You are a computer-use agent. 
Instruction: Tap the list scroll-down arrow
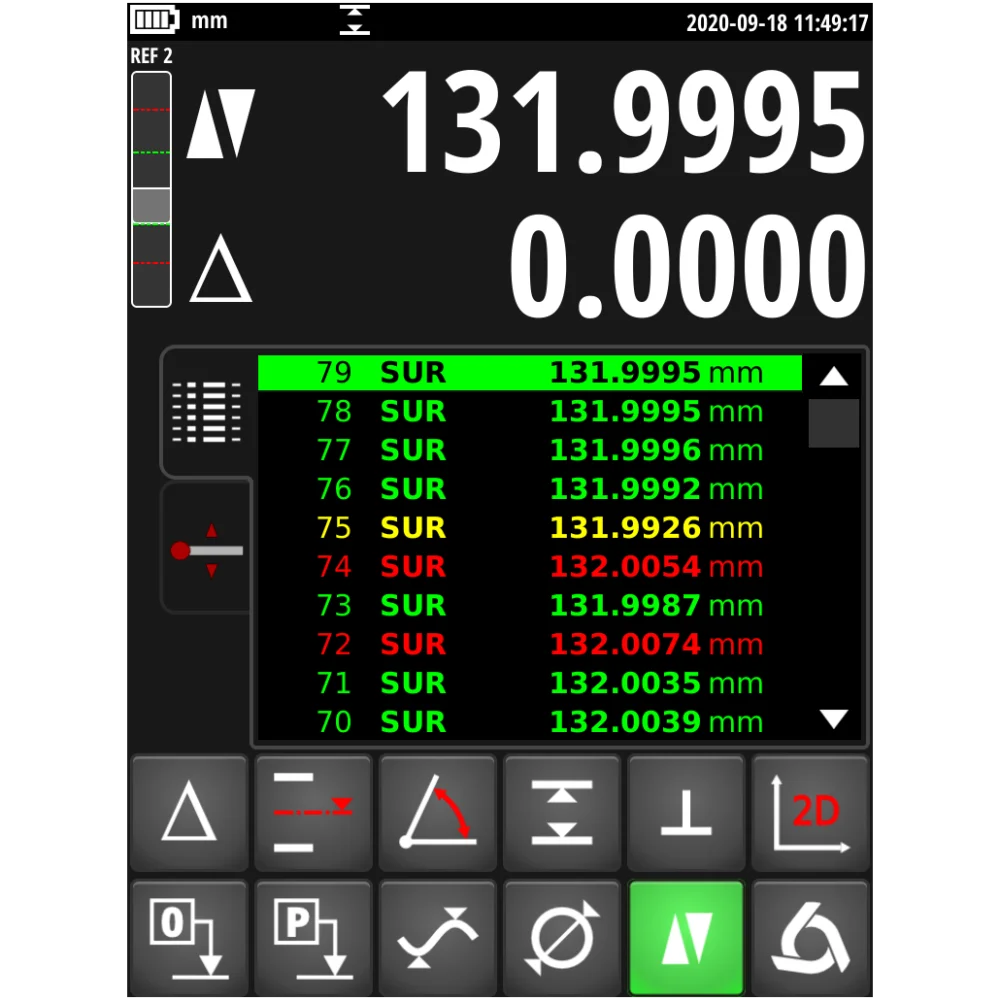click(833, 719)
